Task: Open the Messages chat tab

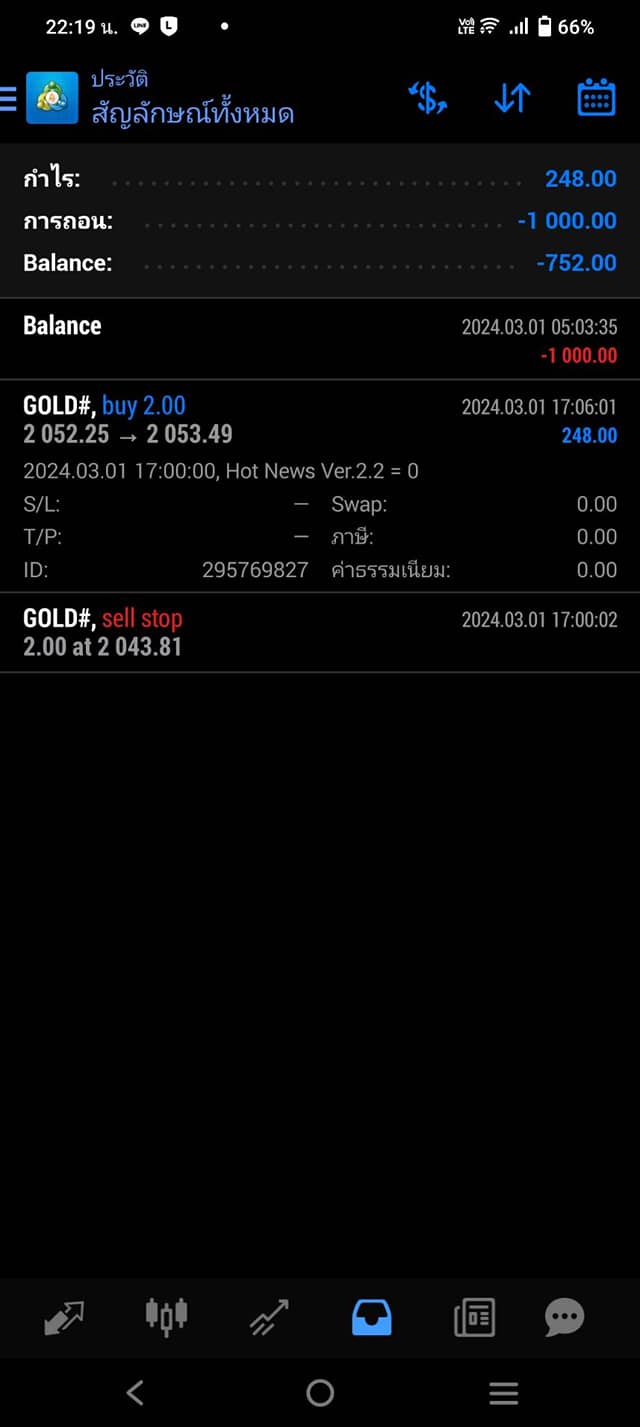Action: click(564, 1318)
